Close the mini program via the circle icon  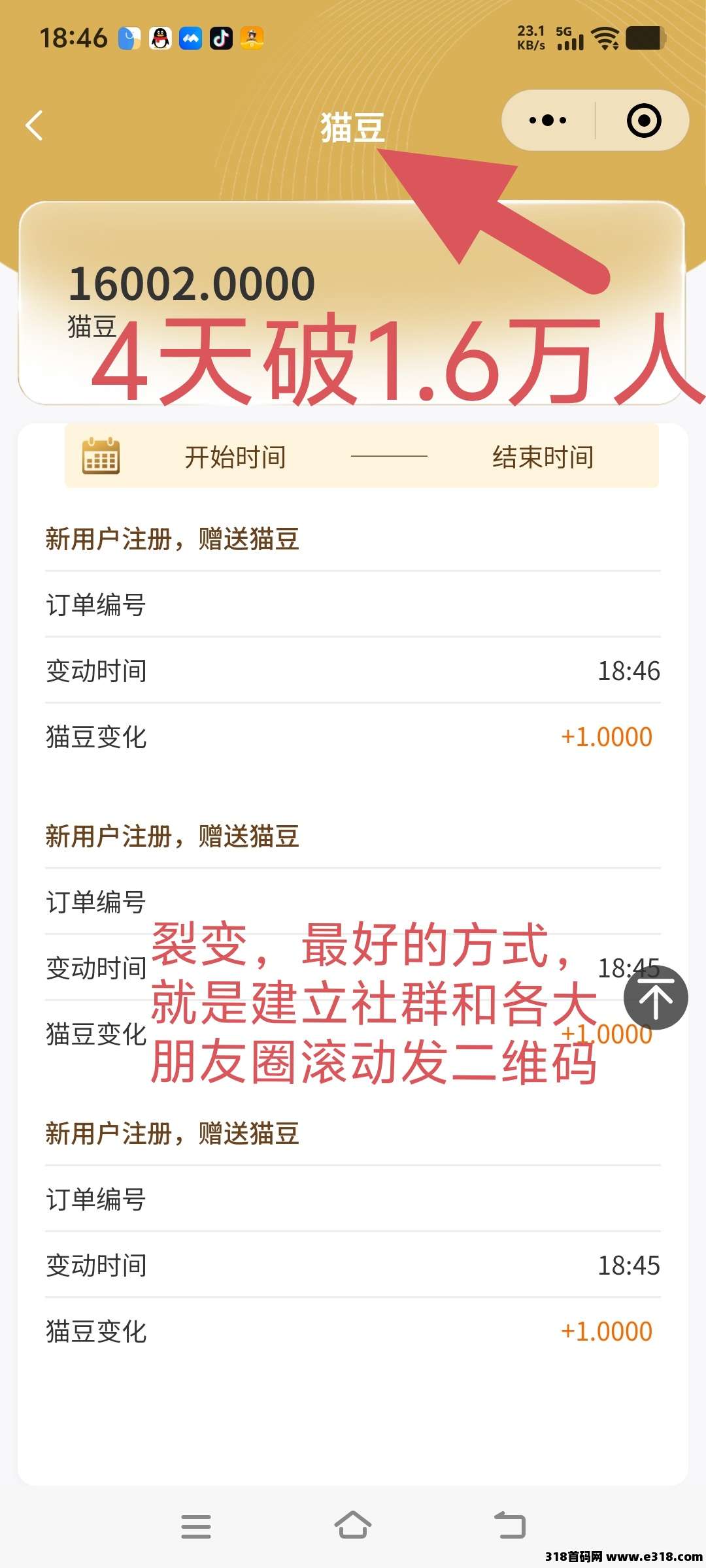coord(643,121)
